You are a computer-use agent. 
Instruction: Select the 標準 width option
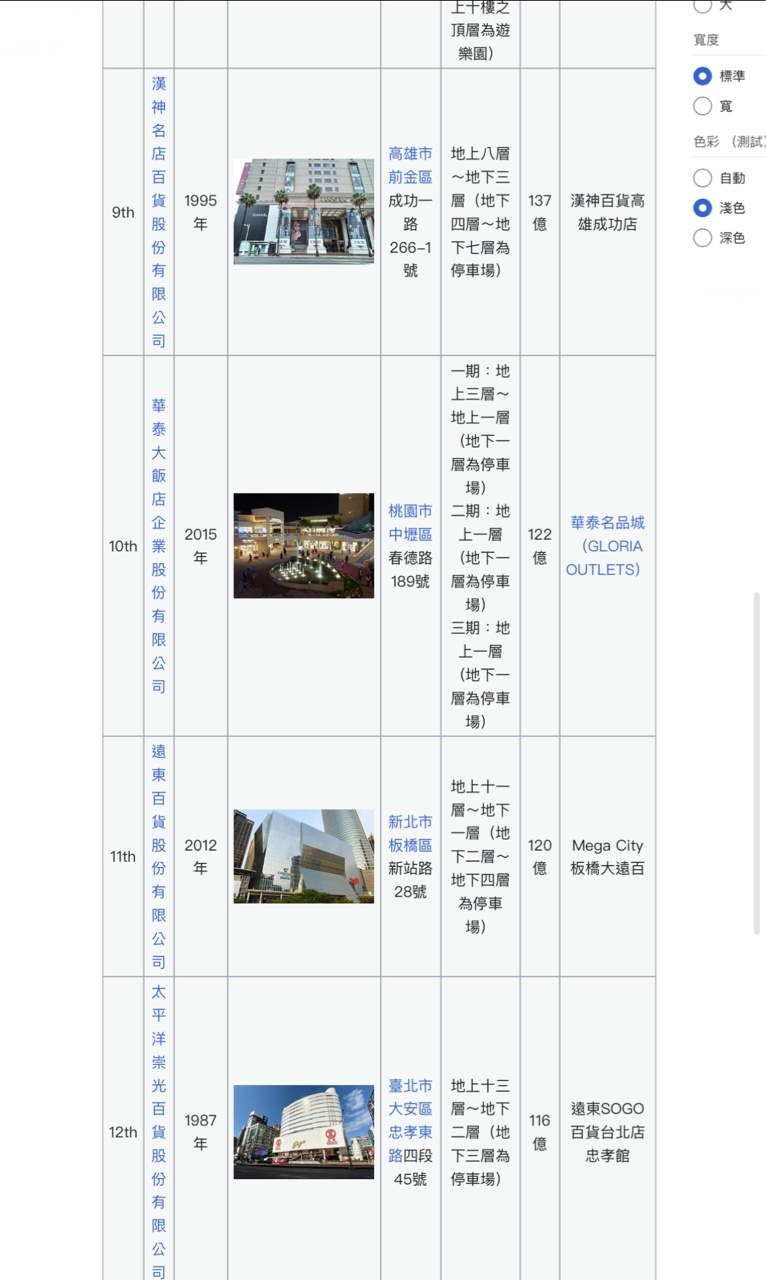(x=703, y=76)
